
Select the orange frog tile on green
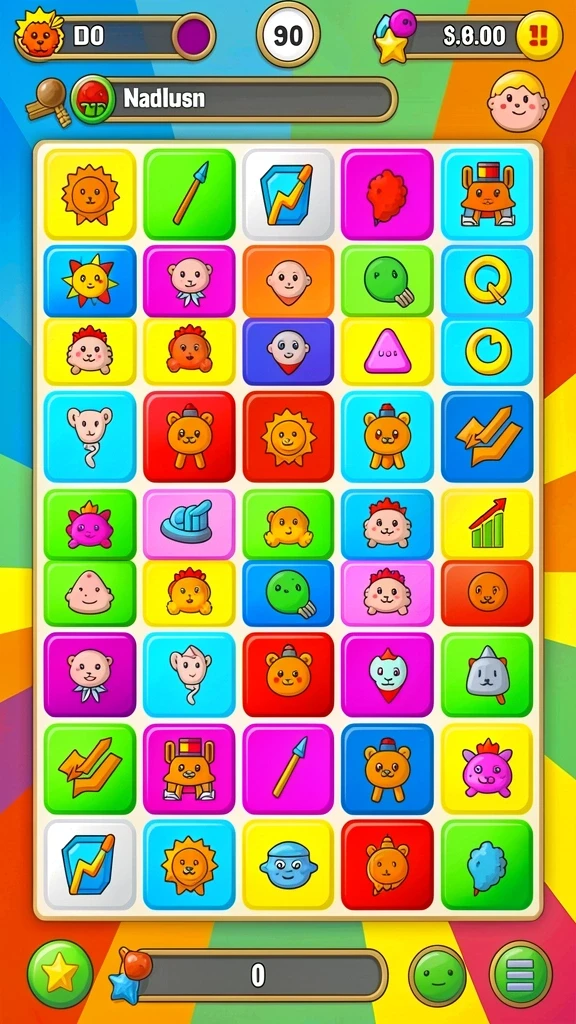pos(288,523)
